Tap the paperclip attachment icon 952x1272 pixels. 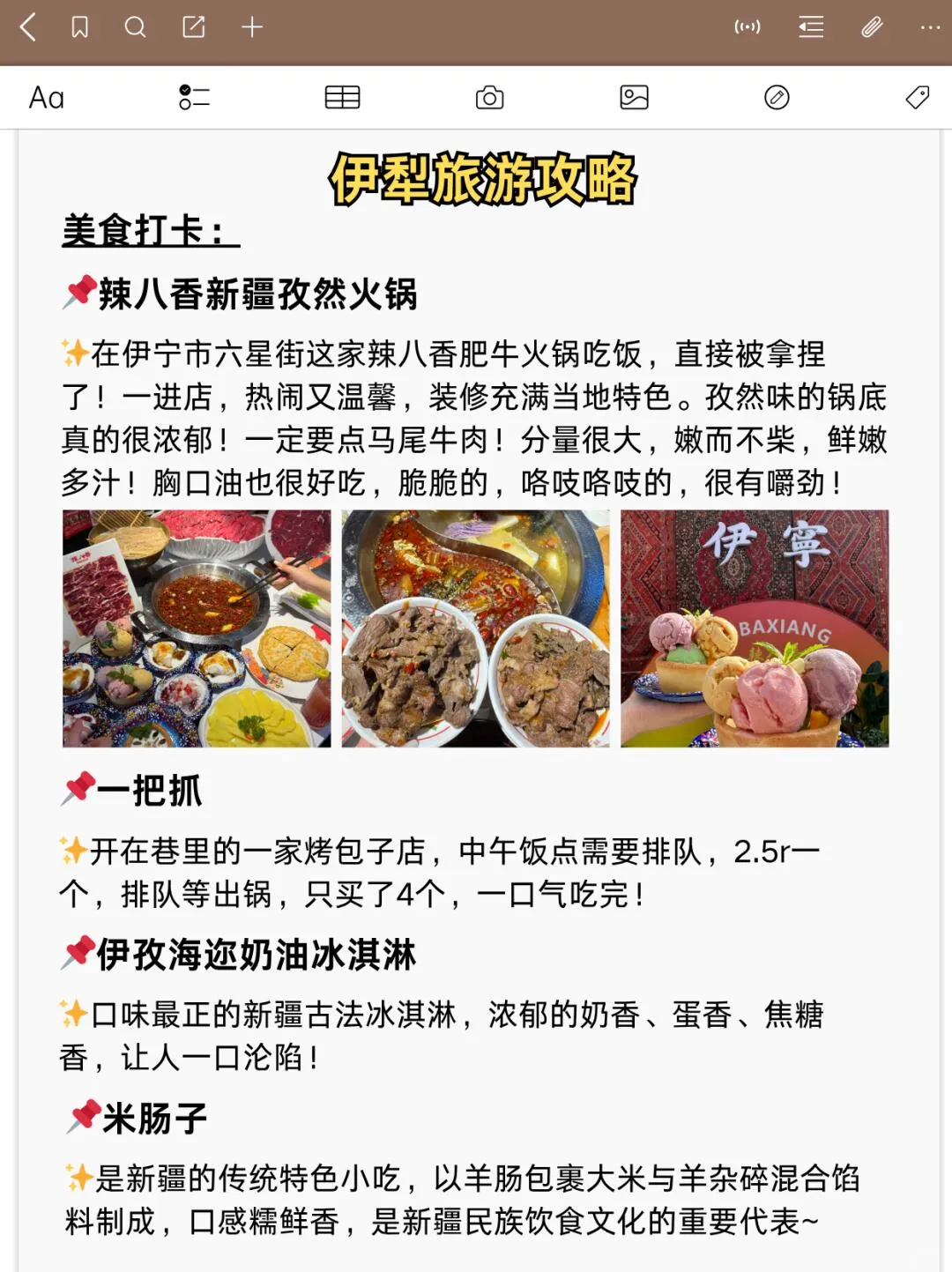871,27
